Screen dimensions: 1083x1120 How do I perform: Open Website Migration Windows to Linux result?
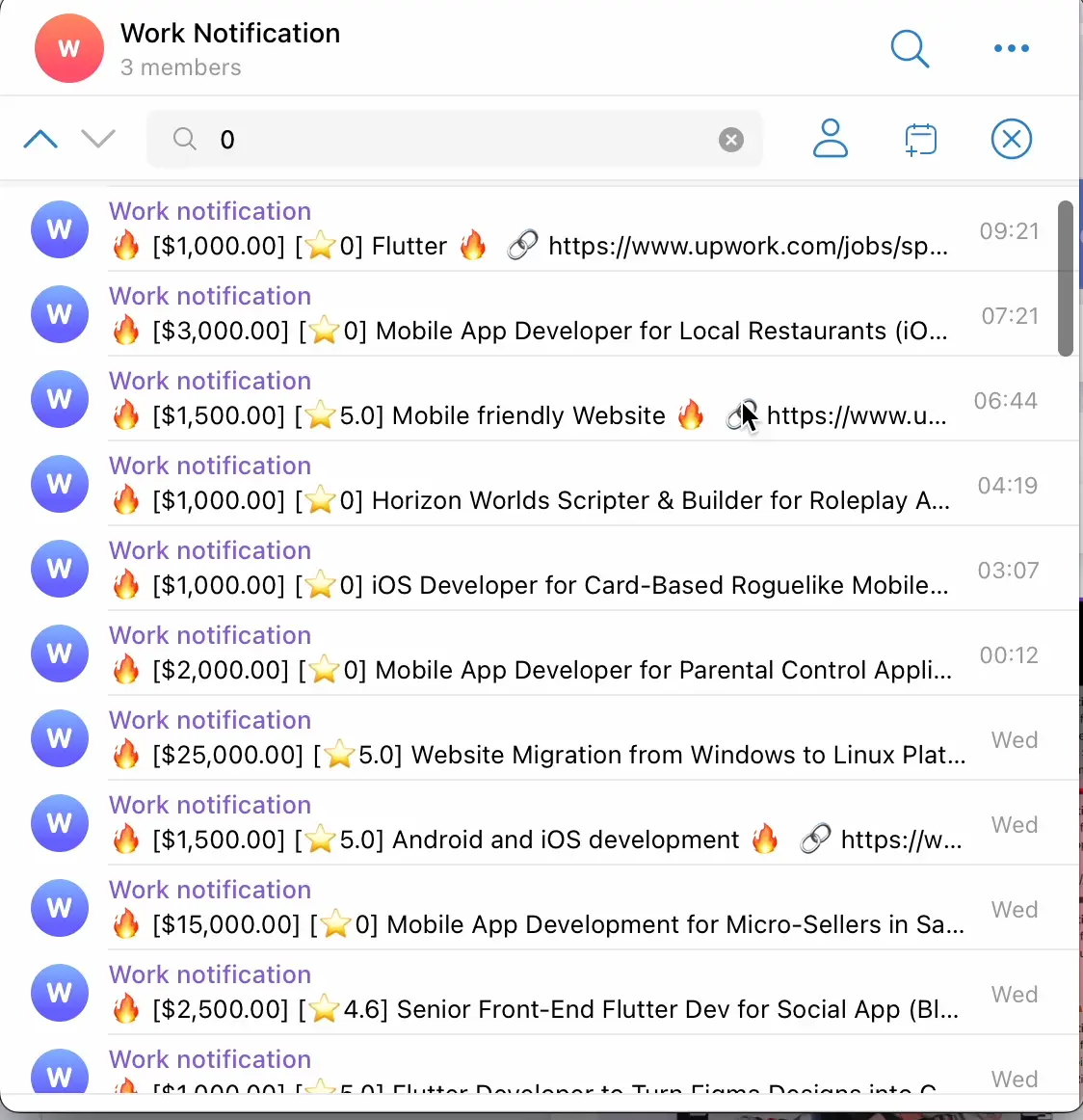click(530, 739)
